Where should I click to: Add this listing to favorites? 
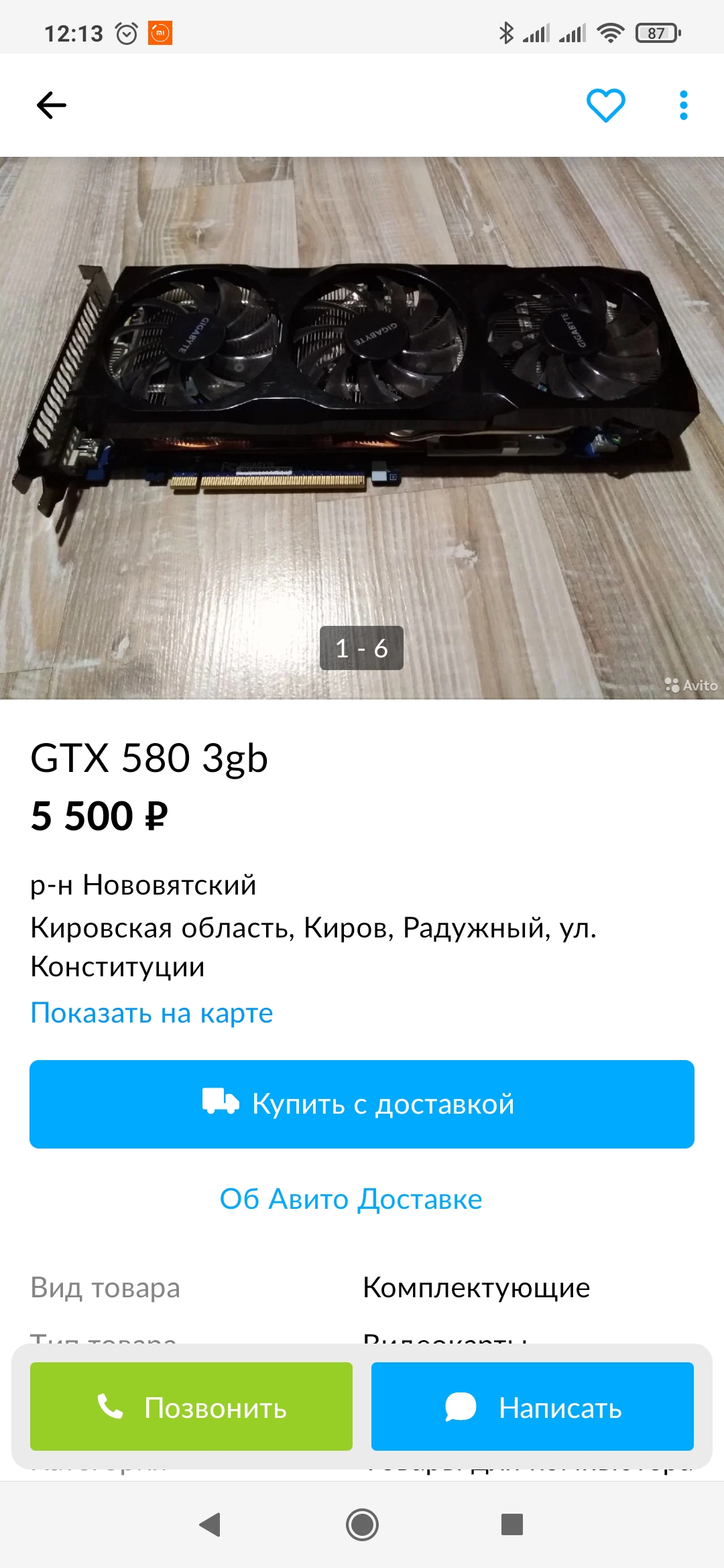[606, 105]
